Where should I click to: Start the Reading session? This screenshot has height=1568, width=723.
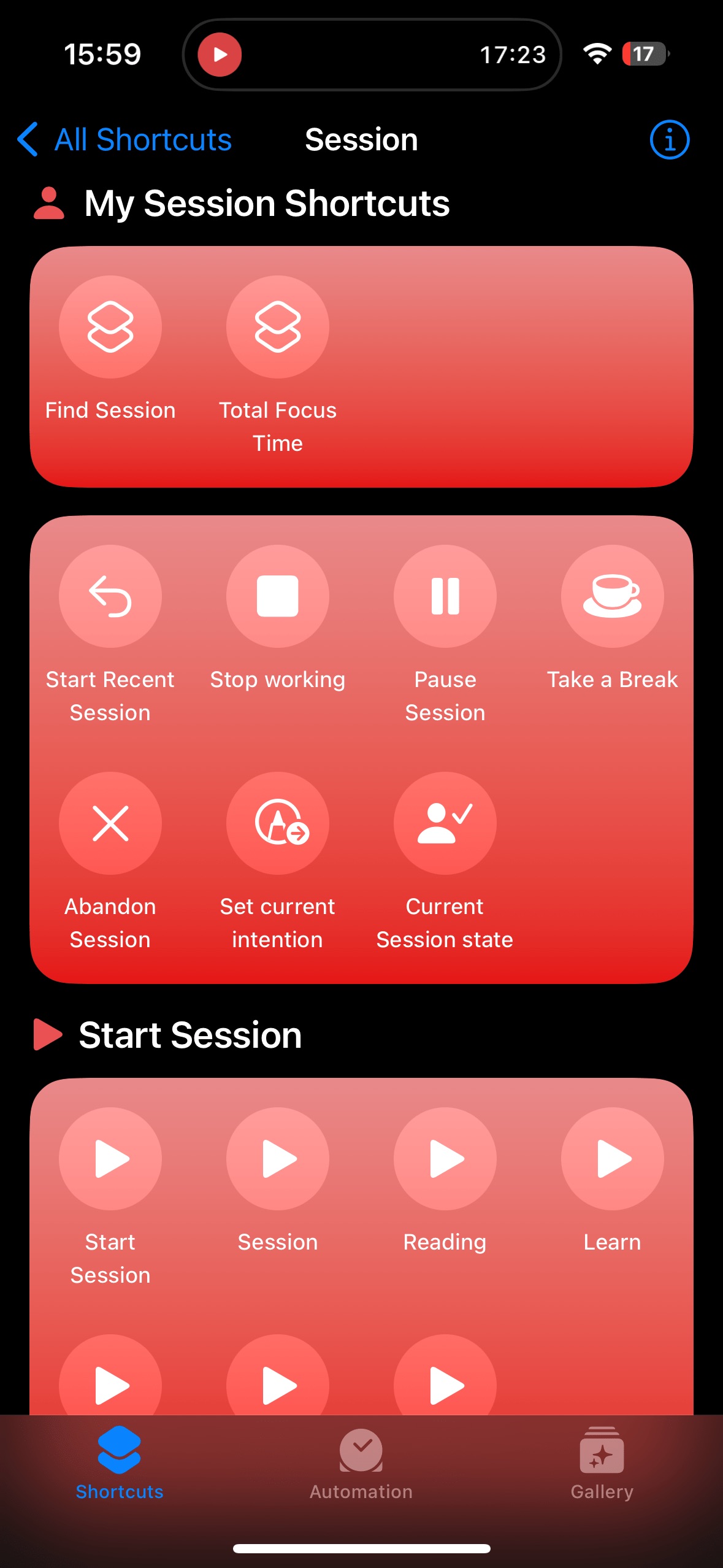click(445, 1158)
